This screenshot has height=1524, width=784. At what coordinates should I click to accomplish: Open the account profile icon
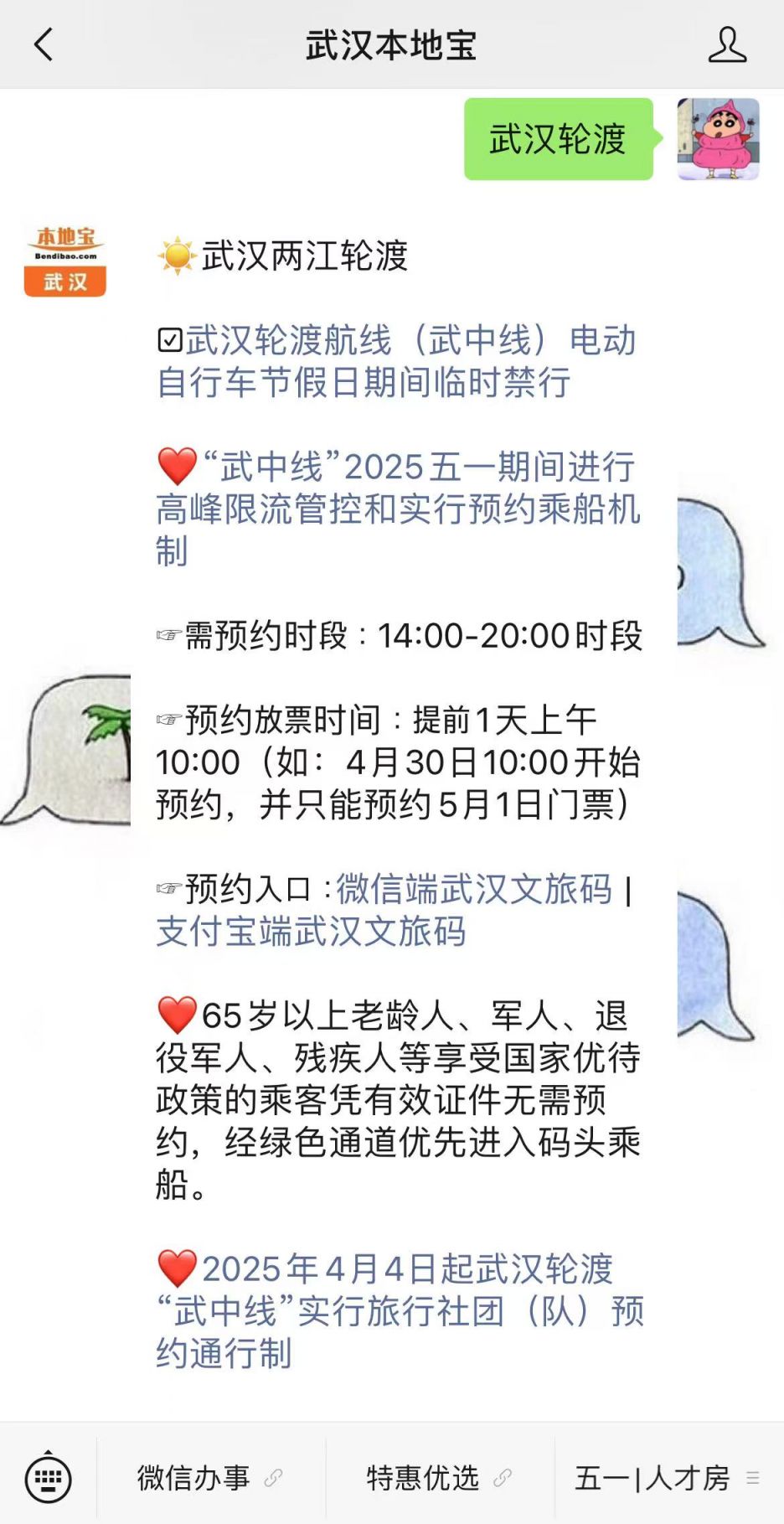pyautogui.click(x=727, y=44)
